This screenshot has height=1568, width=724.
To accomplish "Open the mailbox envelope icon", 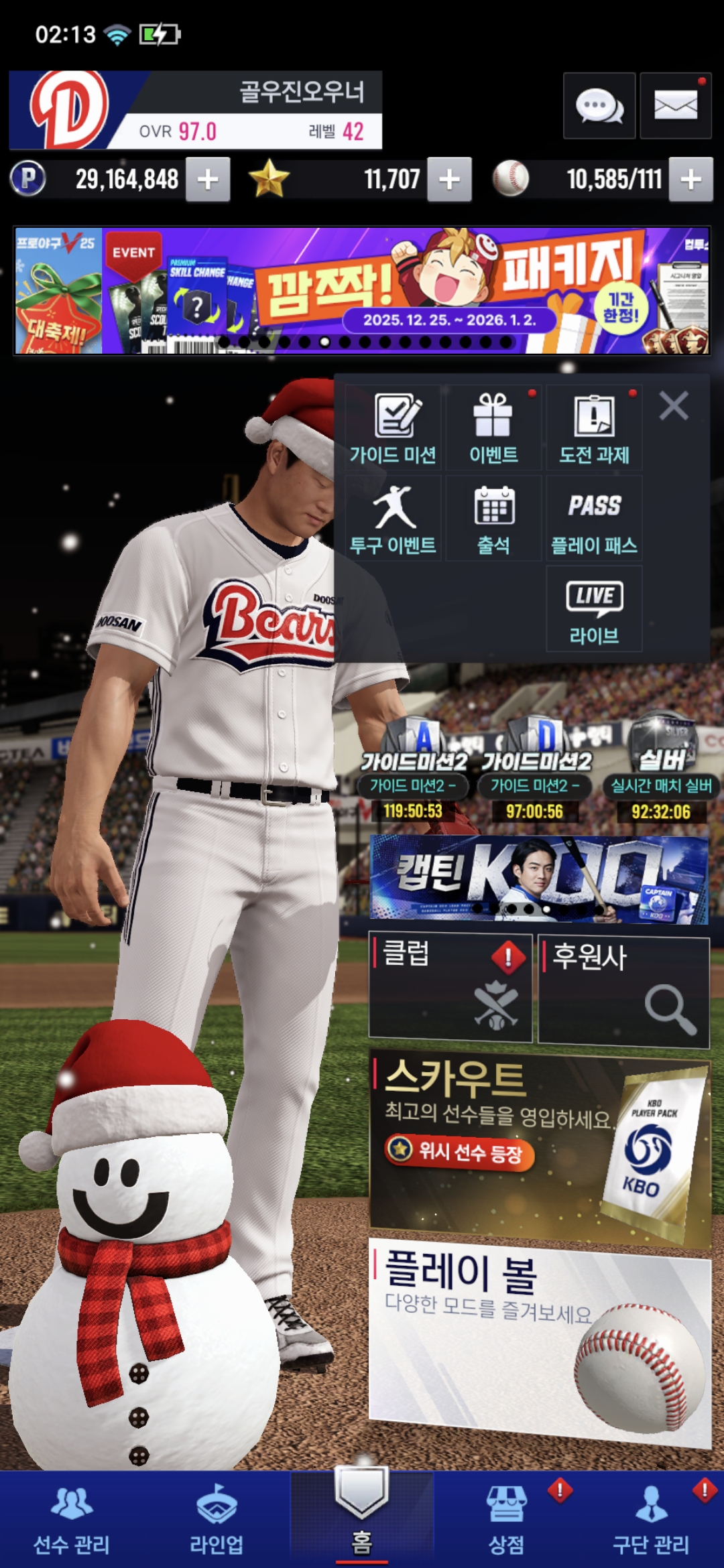I will click(x=675, y=106).
